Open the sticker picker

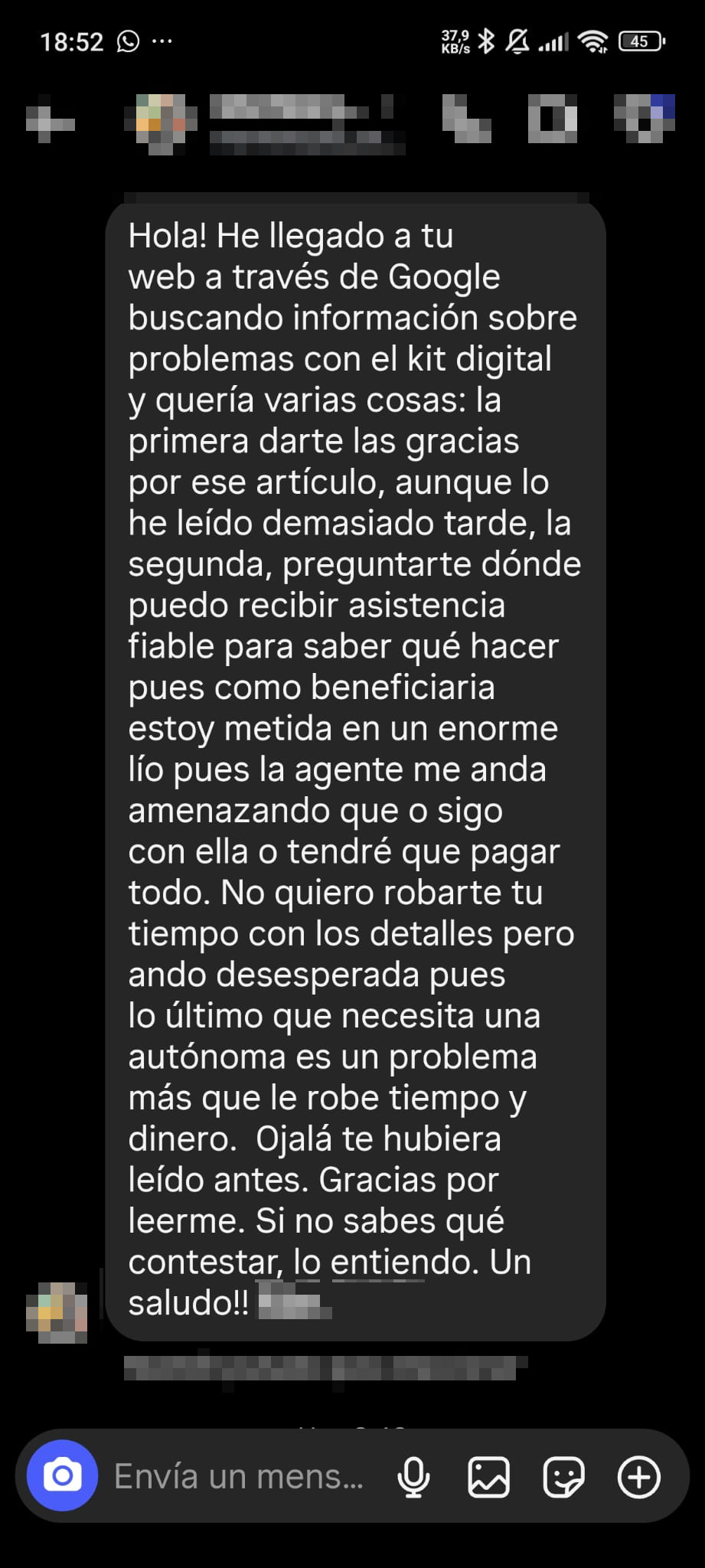(x=563, y=1476)
